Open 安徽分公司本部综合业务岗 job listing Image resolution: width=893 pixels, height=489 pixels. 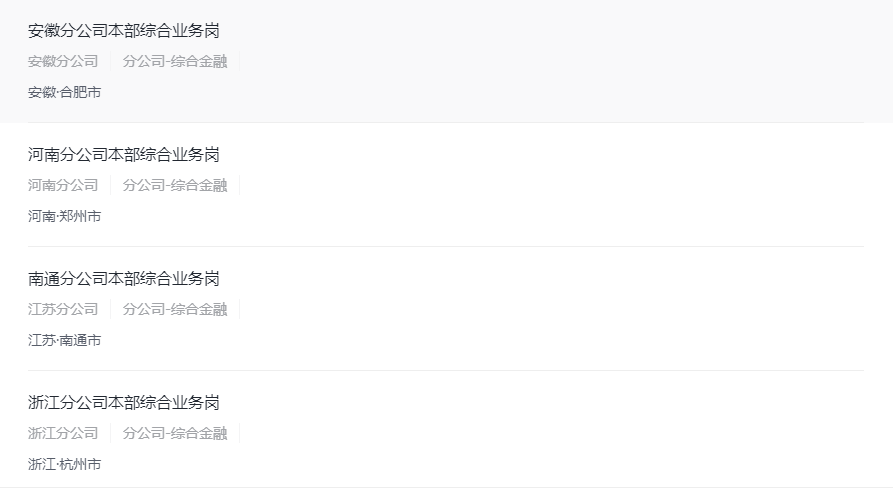pos(124,31)
